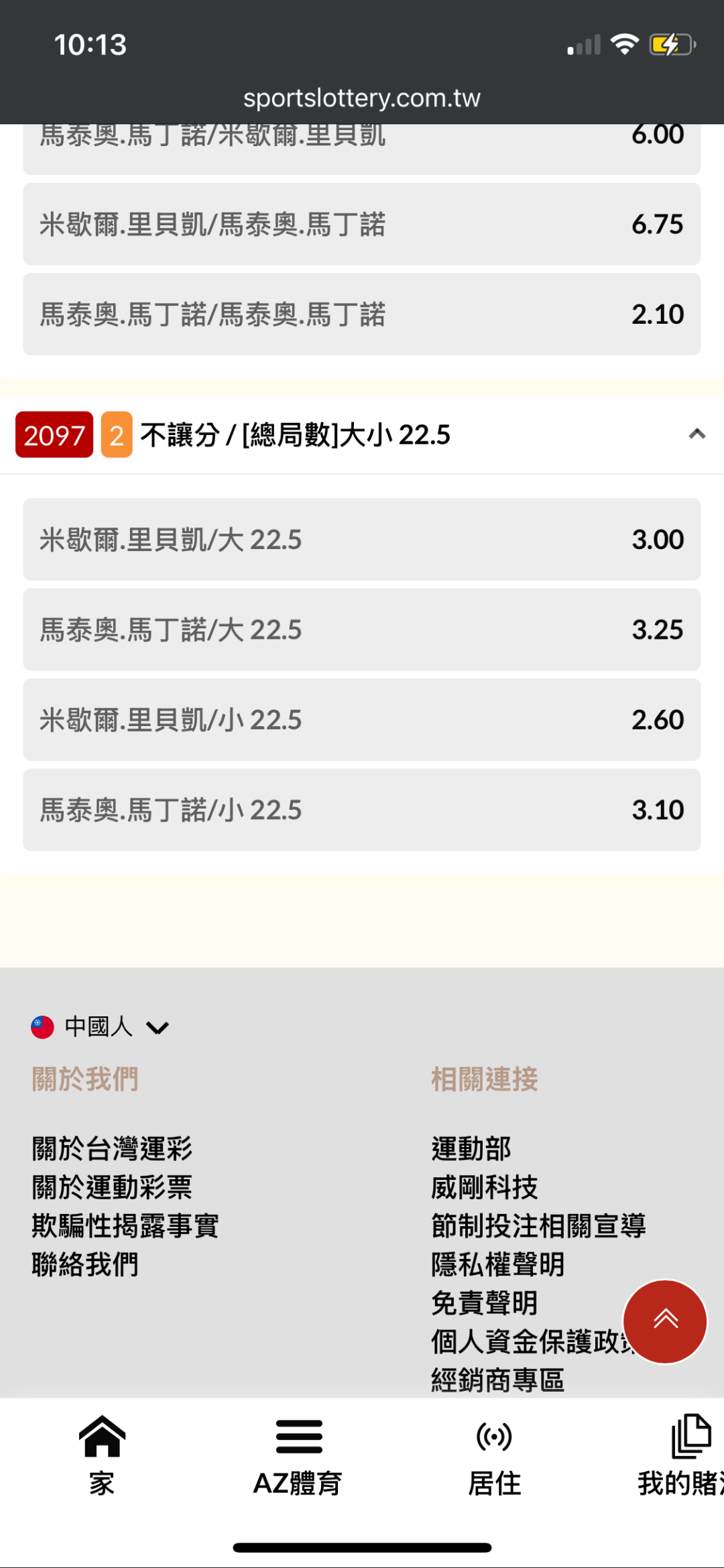Select 米歇爾.里貝凱/馬泰奧.馬丁諾 odds 6.75

362,224
